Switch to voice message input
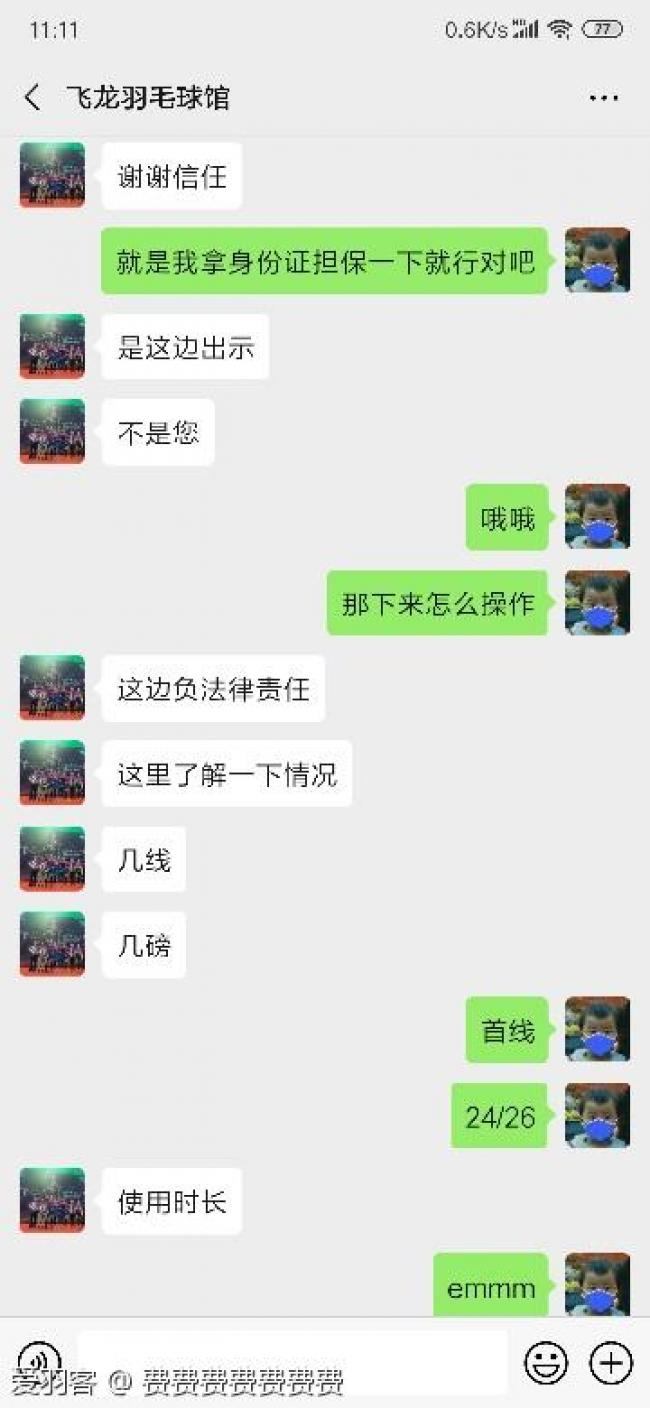The height and width of the screenshot is (1408, 650). coord(40,1361)
